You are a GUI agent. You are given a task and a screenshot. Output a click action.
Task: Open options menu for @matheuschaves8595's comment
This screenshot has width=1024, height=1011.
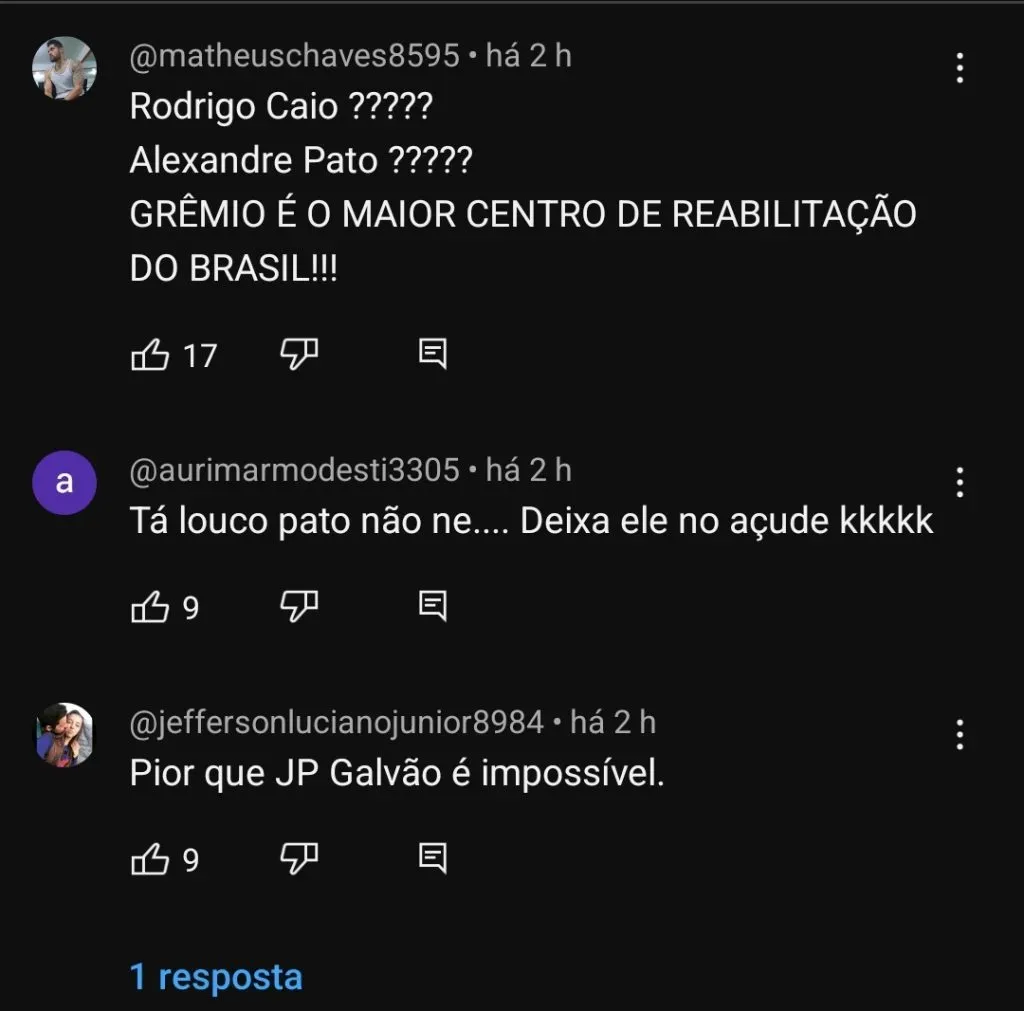pos(959,68)
